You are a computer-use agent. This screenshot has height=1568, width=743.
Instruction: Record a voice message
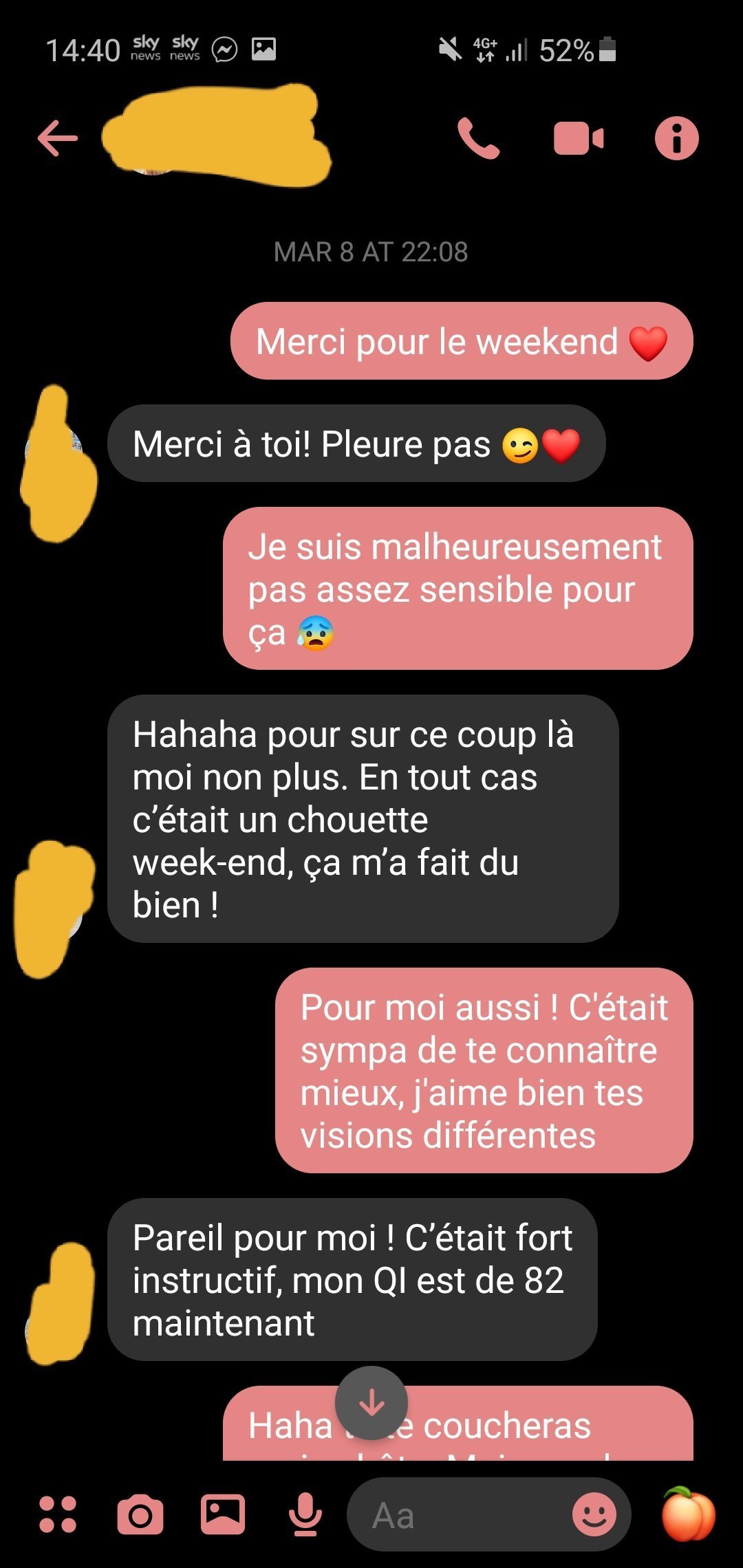pyautogui.click(x=305, y=1515)
